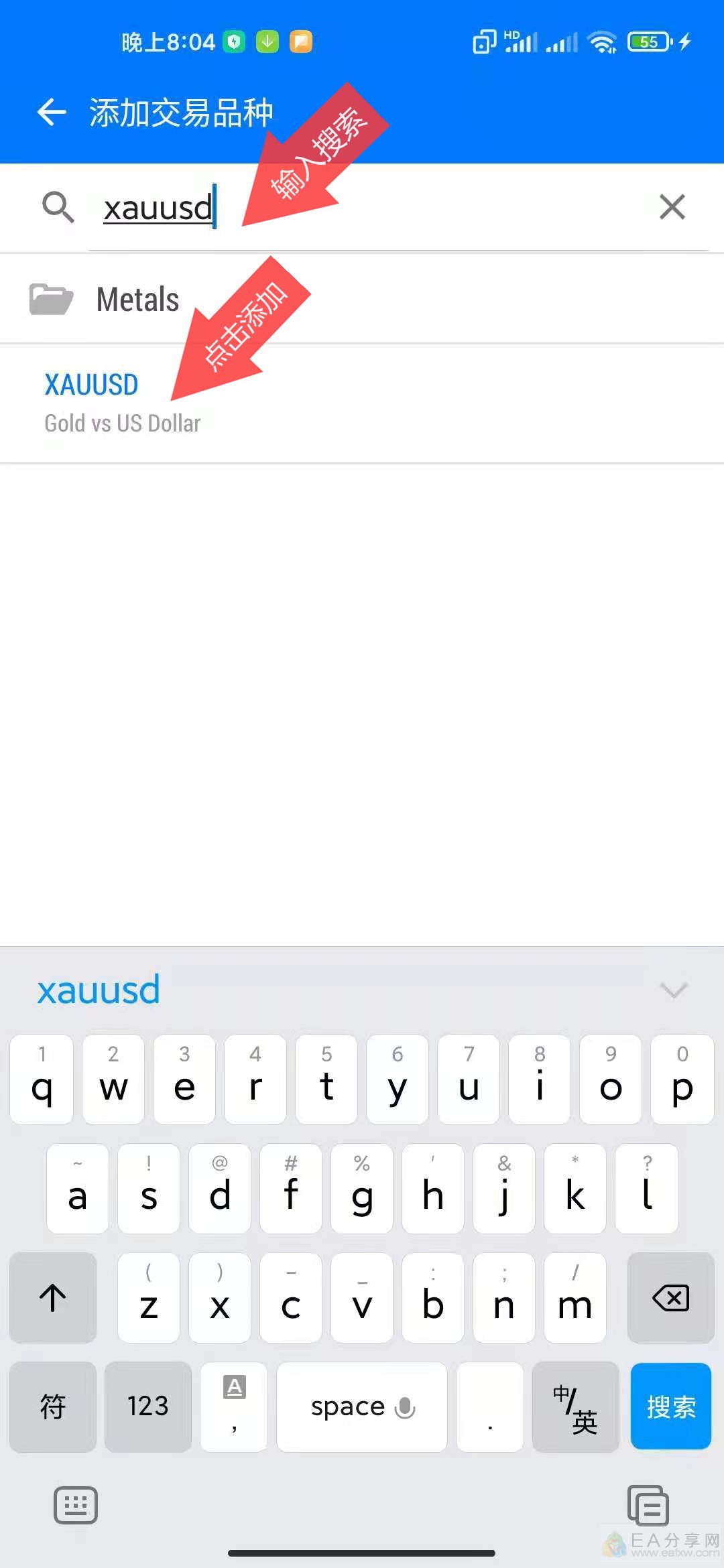The image size is (724, 1568).
Task: Go back from Add Symbol screen
Action: (52, 112)
